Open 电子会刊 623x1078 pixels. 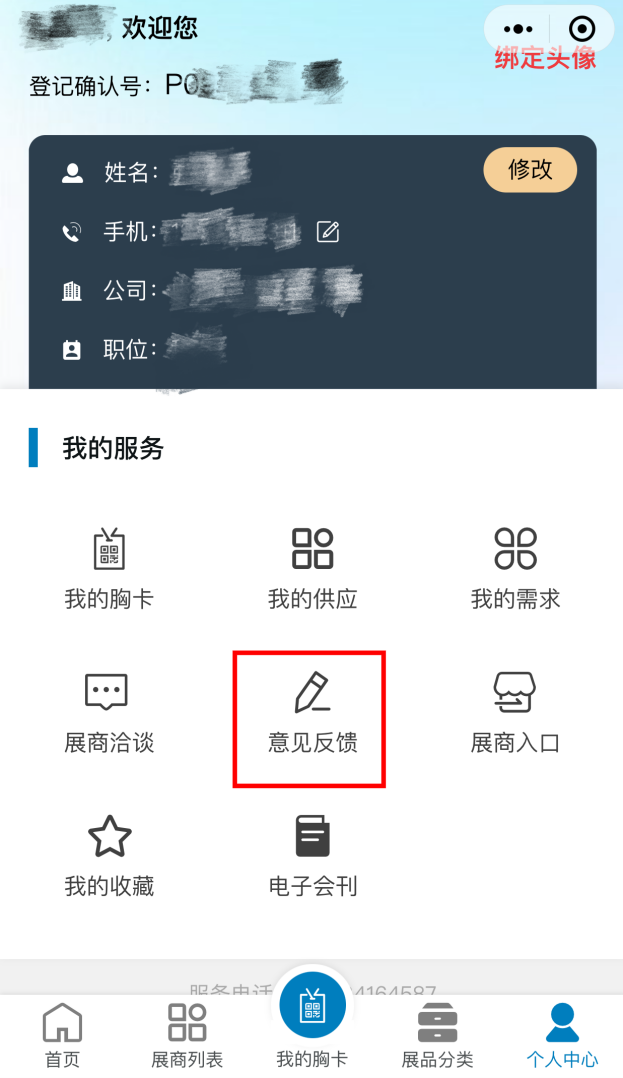point(312,856)
